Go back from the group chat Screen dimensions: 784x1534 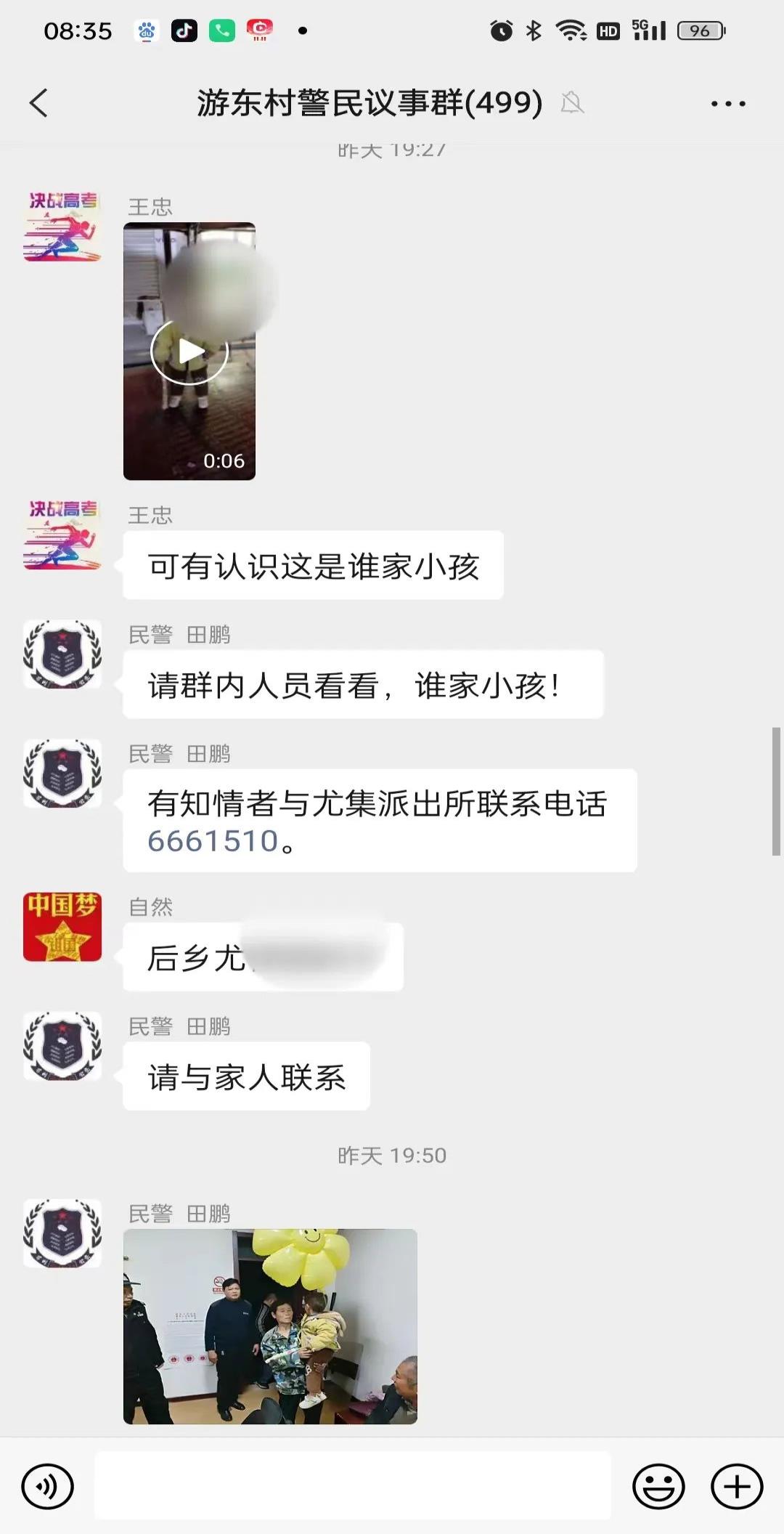pos(39,103)
